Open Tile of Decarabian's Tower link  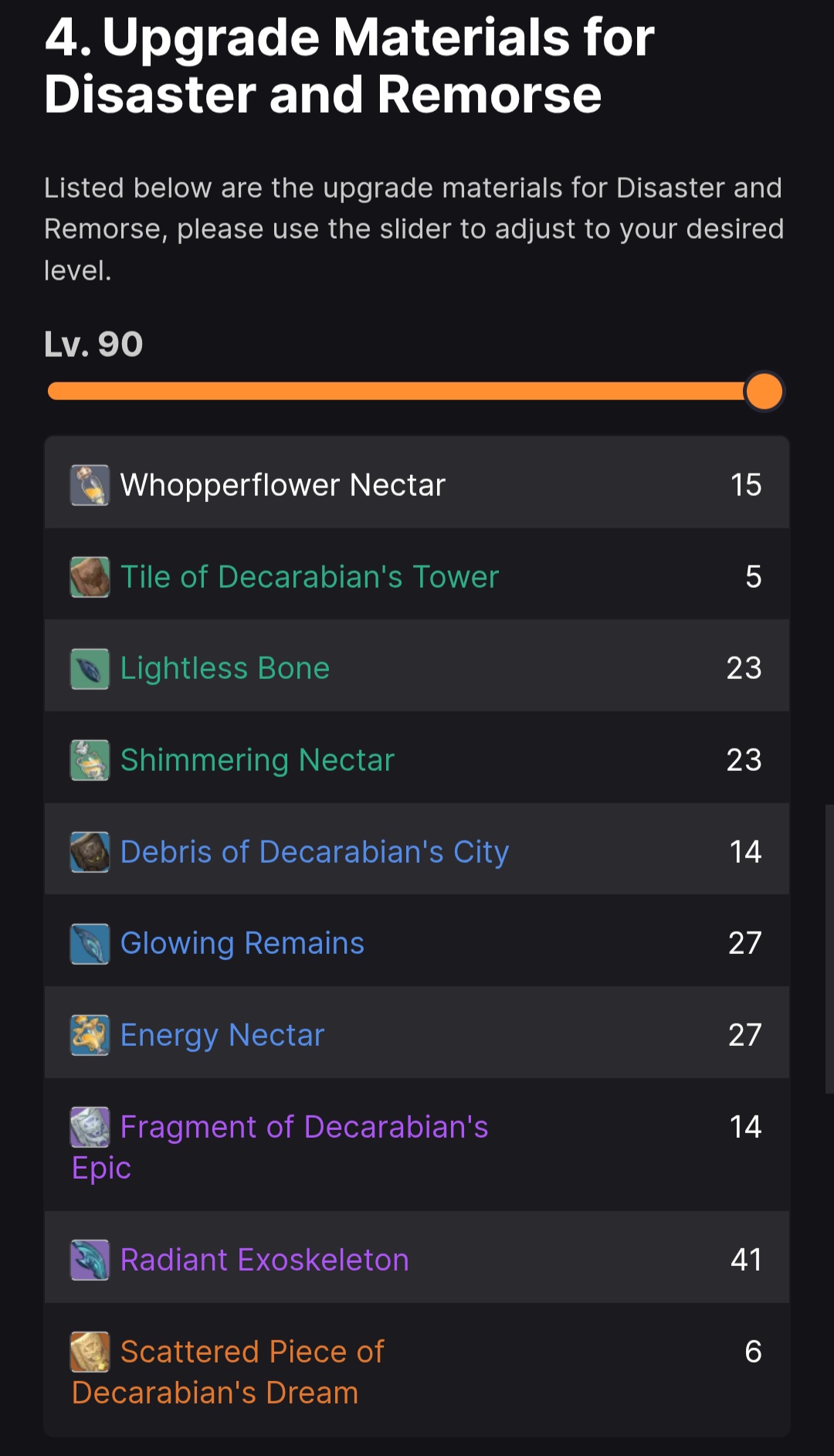tap(310, 577)
